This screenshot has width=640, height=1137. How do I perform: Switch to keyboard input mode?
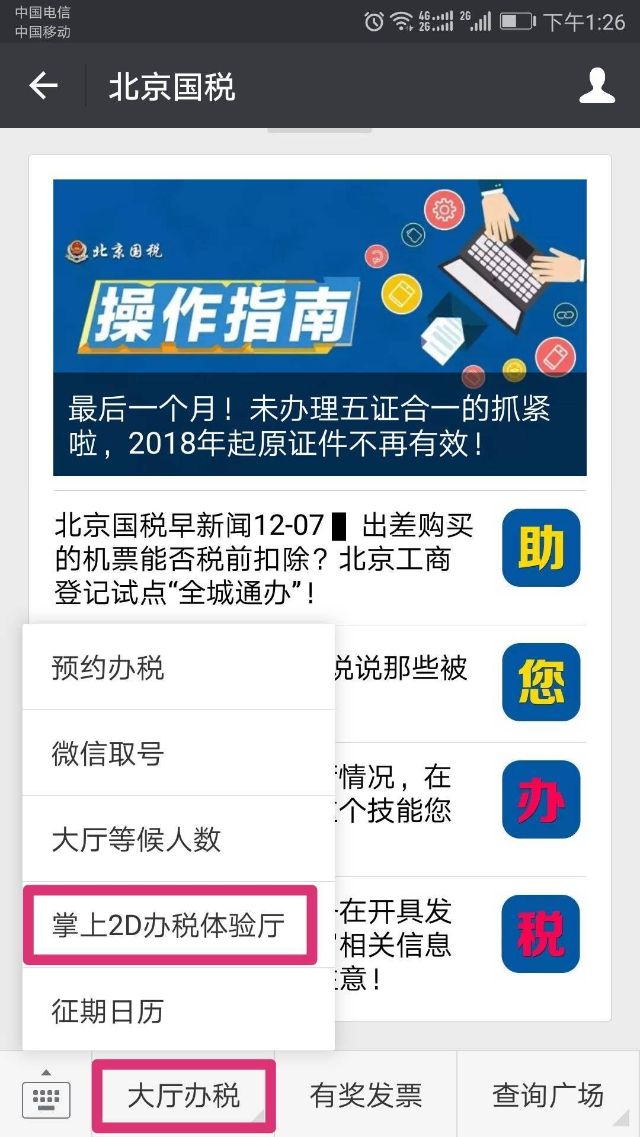click(46, 1095)
